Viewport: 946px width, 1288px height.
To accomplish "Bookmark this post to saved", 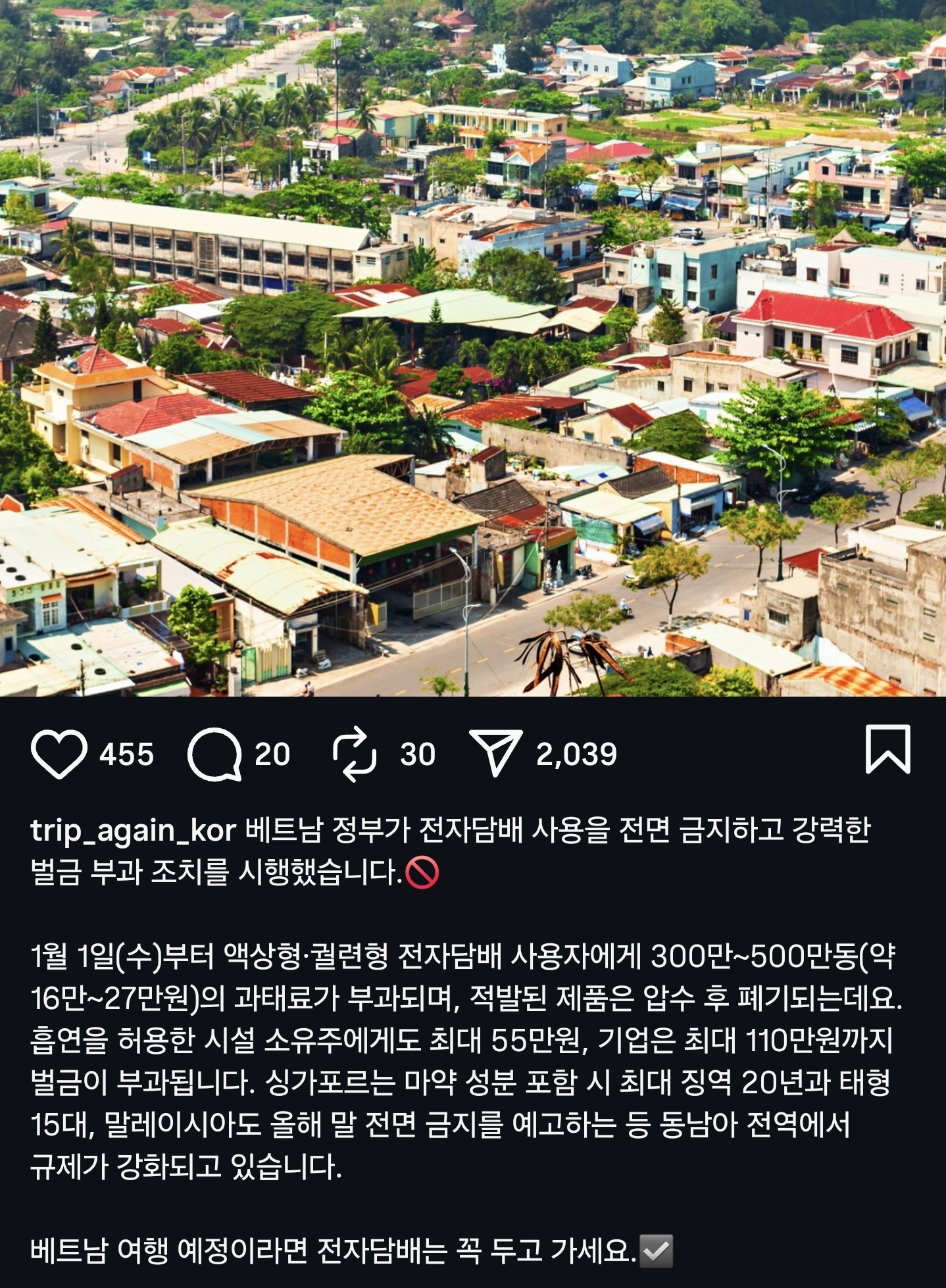I will pyautogui.click(x=887, y=750).
